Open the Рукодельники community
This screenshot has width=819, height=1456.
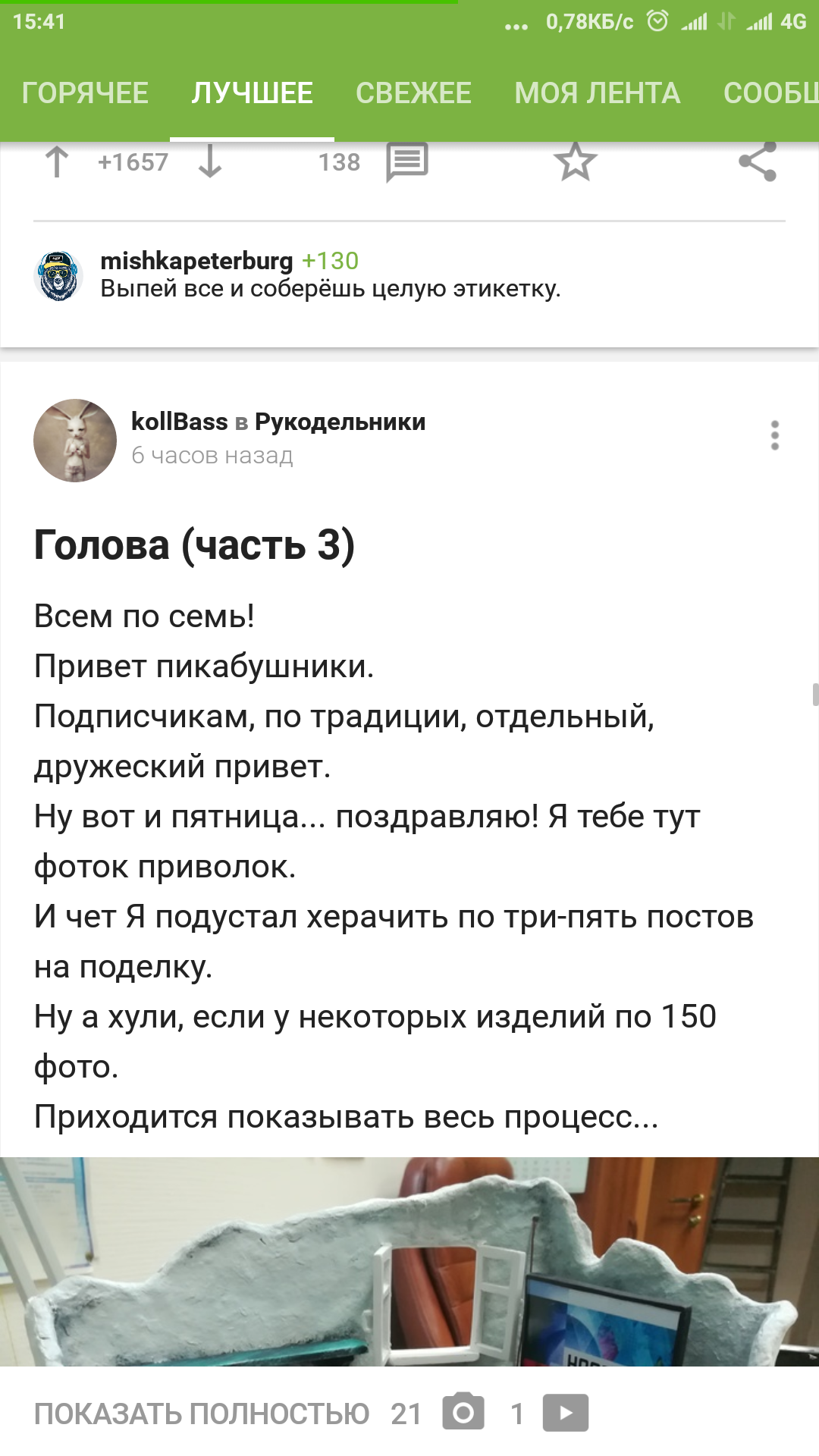(340, 422)
